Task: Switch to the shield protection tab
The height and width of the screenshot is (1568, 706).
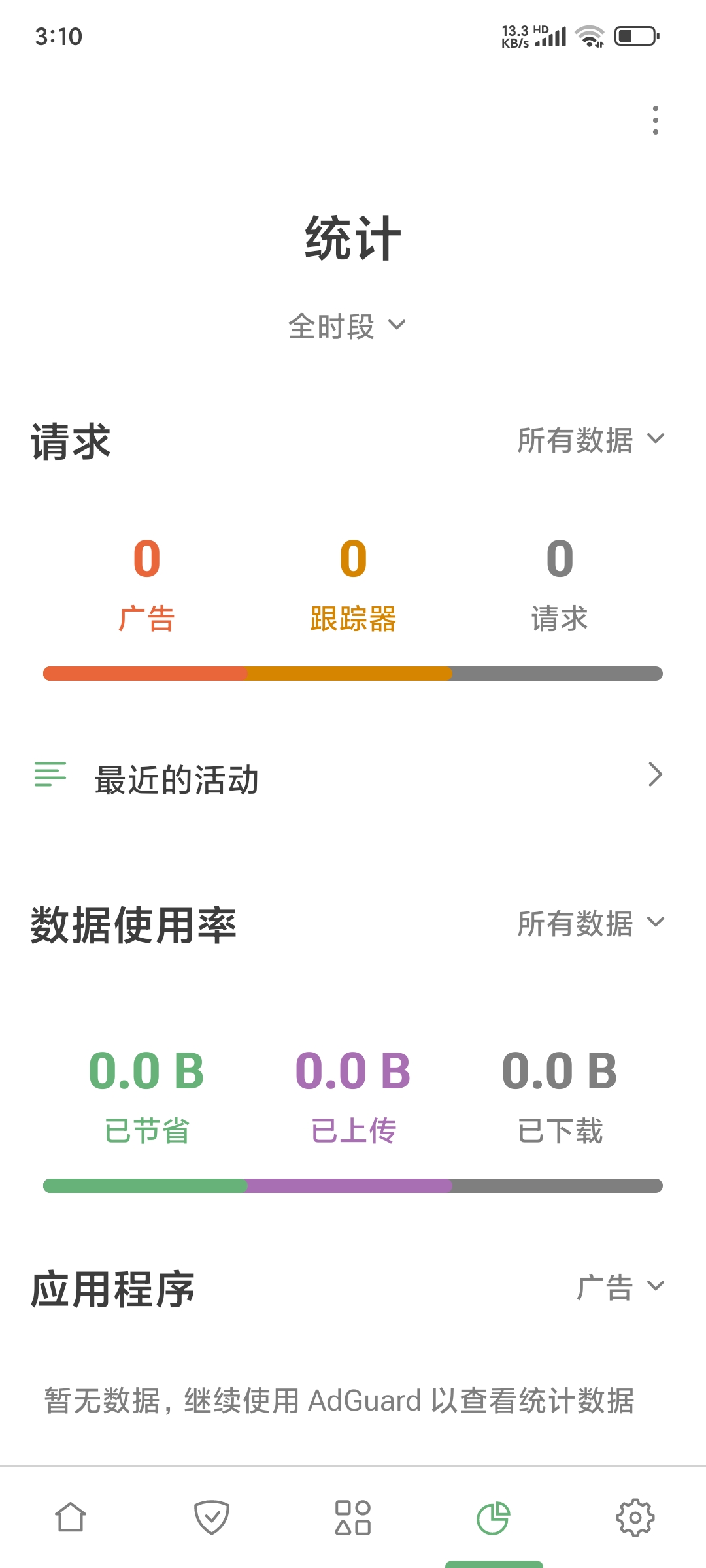Action: pos(212,1517)
